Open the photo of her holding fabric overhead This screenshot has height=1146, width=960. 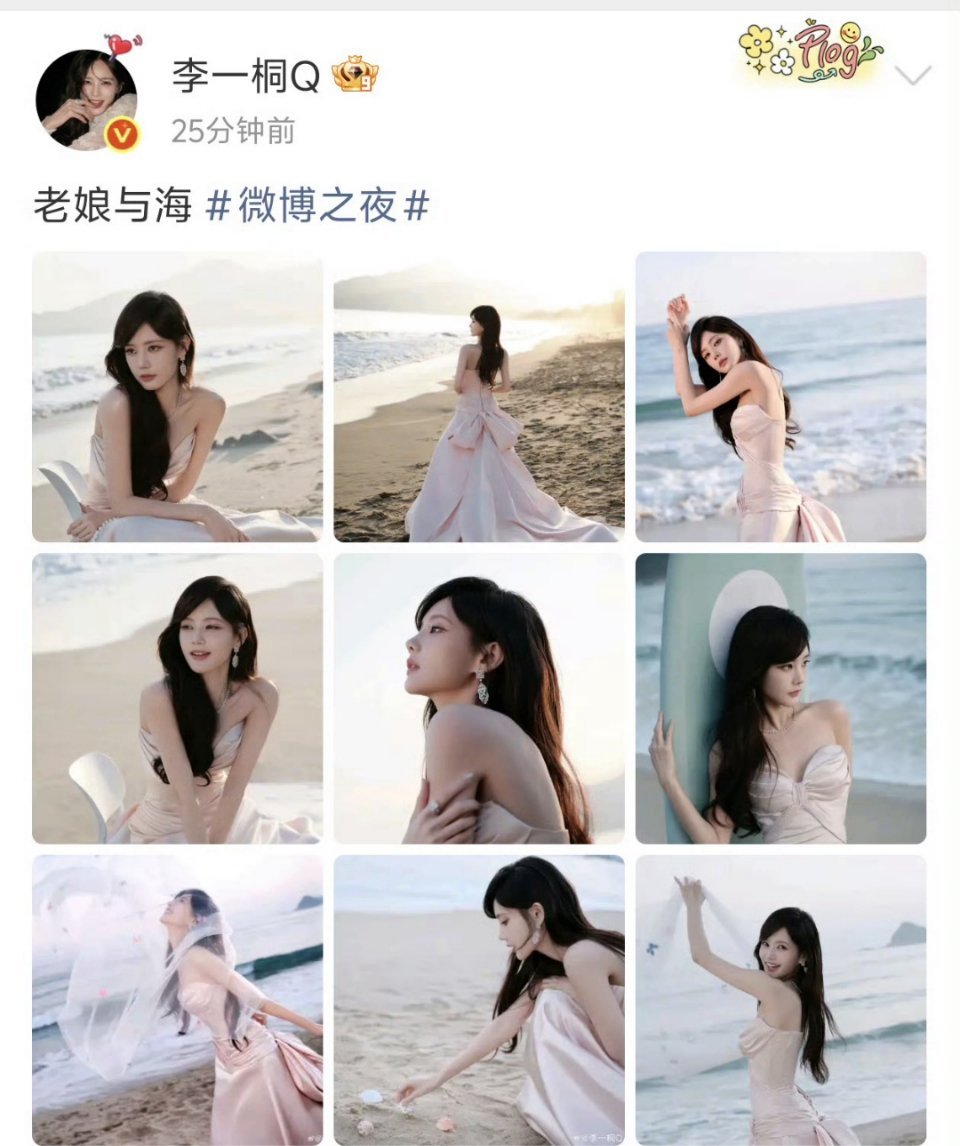pos(780,999)
